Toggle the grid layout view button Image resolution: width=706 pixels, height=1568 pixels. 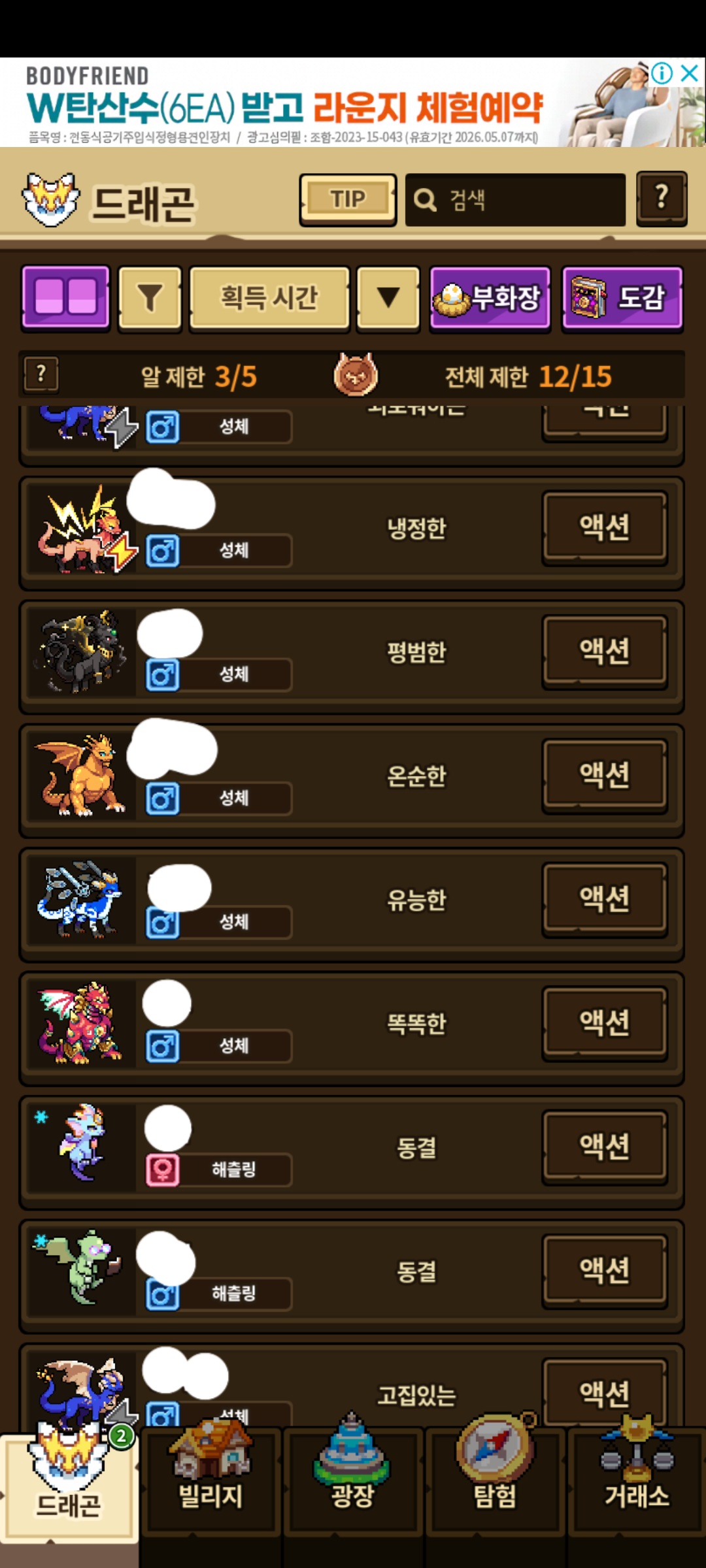click(65, 297)
